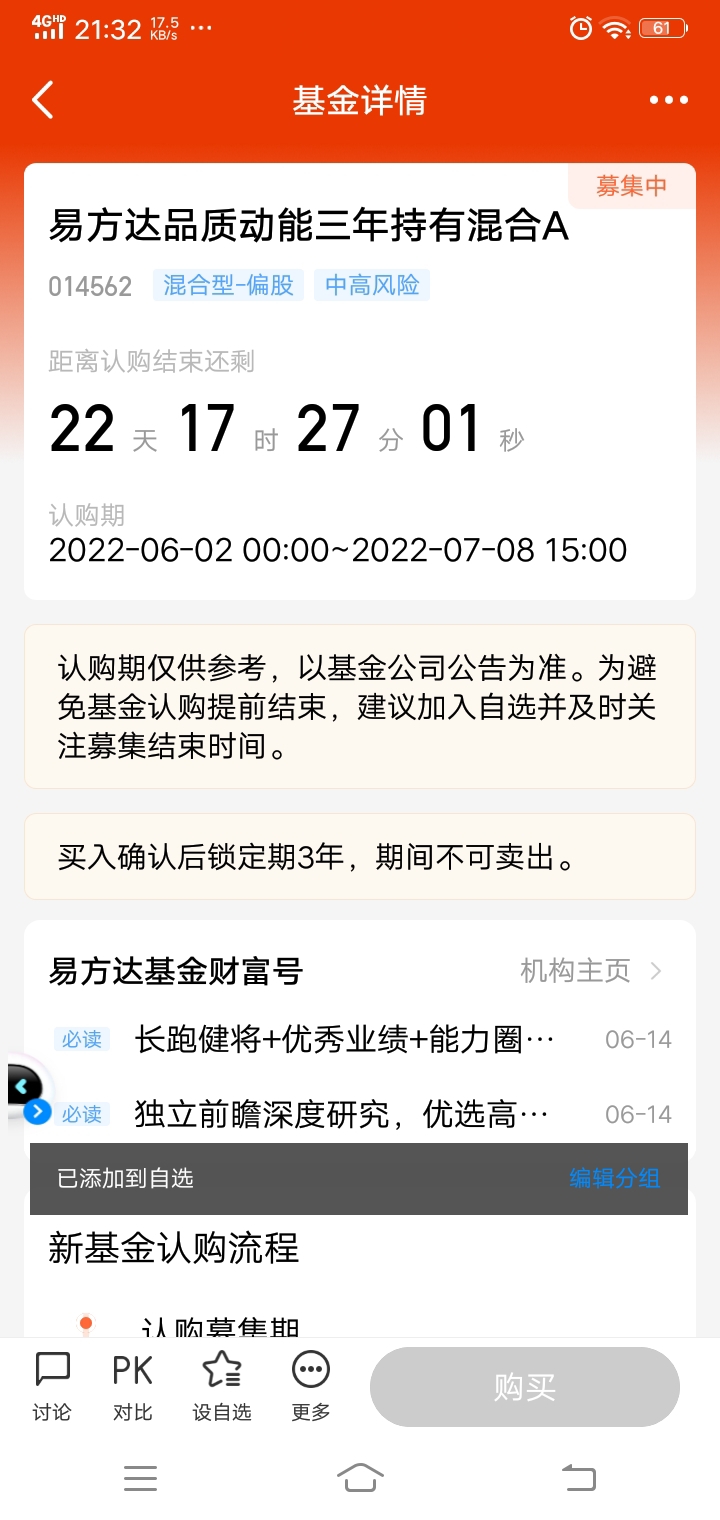Open the 讨论 discussion section
This screenshot has width=720, height=1520.
(x=52, y=1387)
